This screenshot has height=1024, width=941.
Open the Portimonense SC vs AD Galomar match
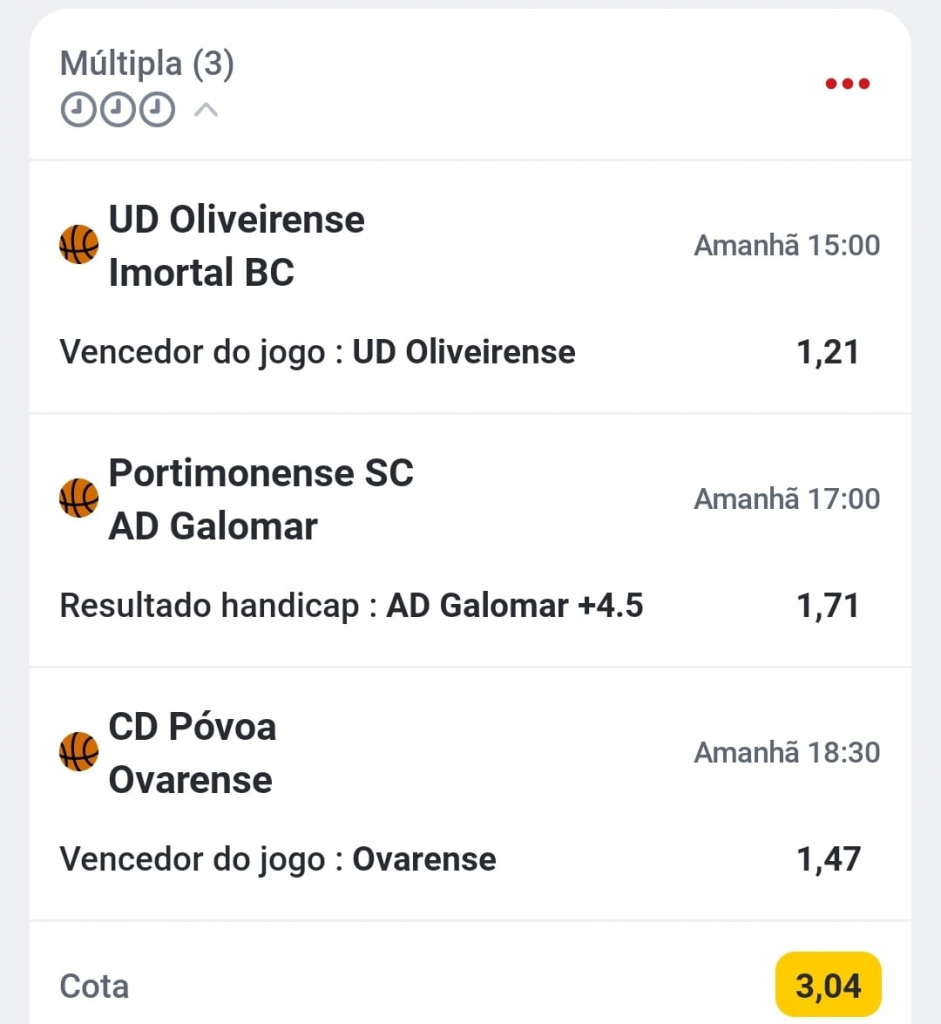click(260, 499)
